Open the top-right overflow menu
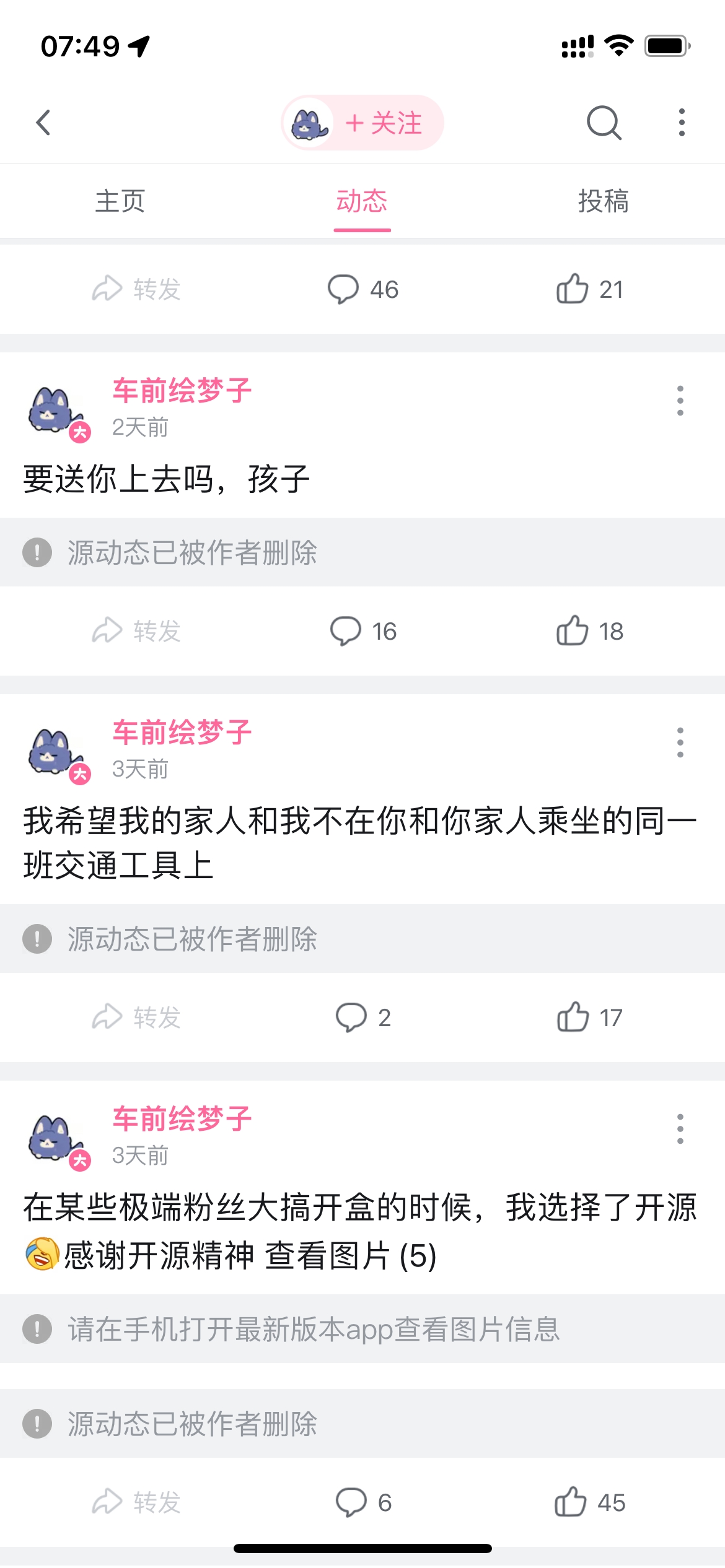Viewport: 725px width, 1568px height. [682, 123]
